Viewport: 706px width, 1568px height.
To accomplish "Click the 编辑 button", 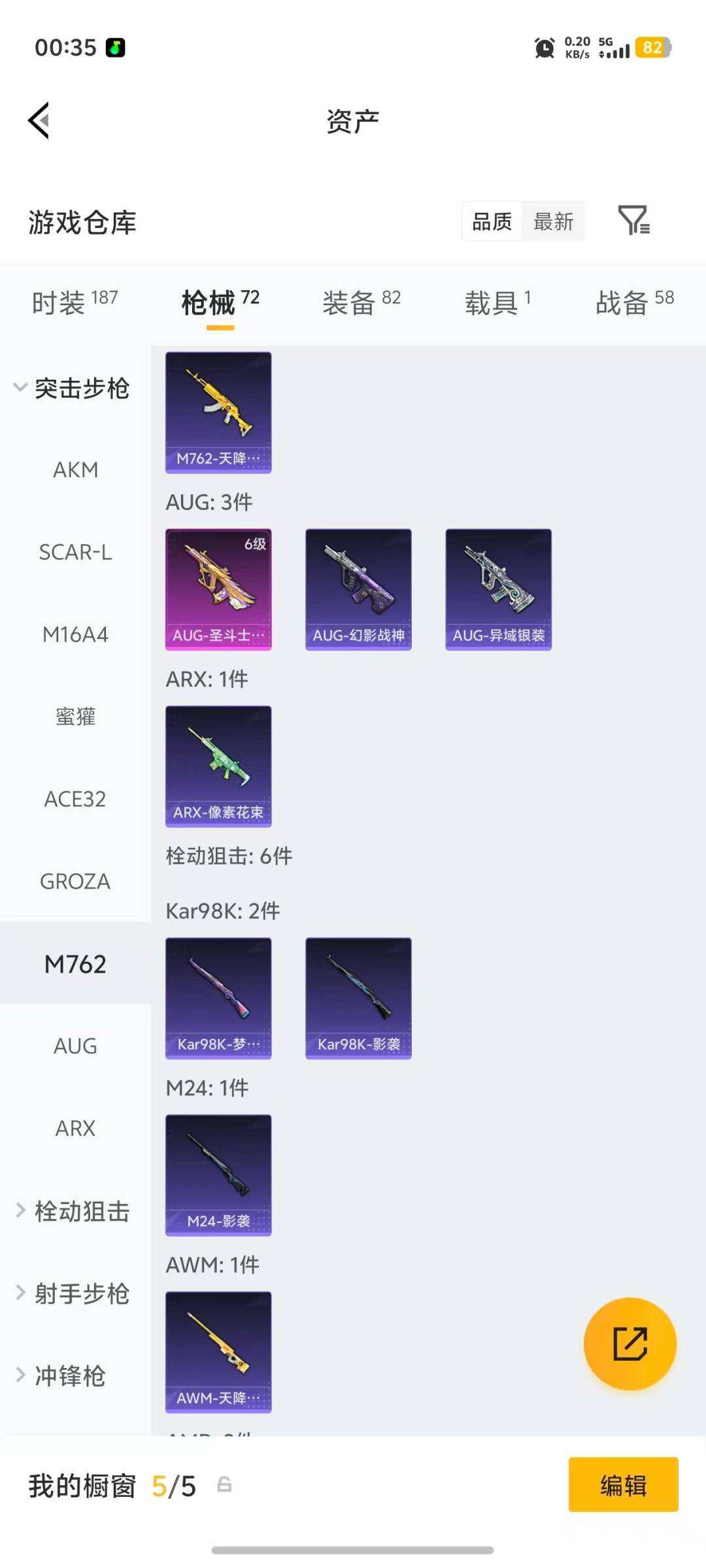I will click(623, 1484).
